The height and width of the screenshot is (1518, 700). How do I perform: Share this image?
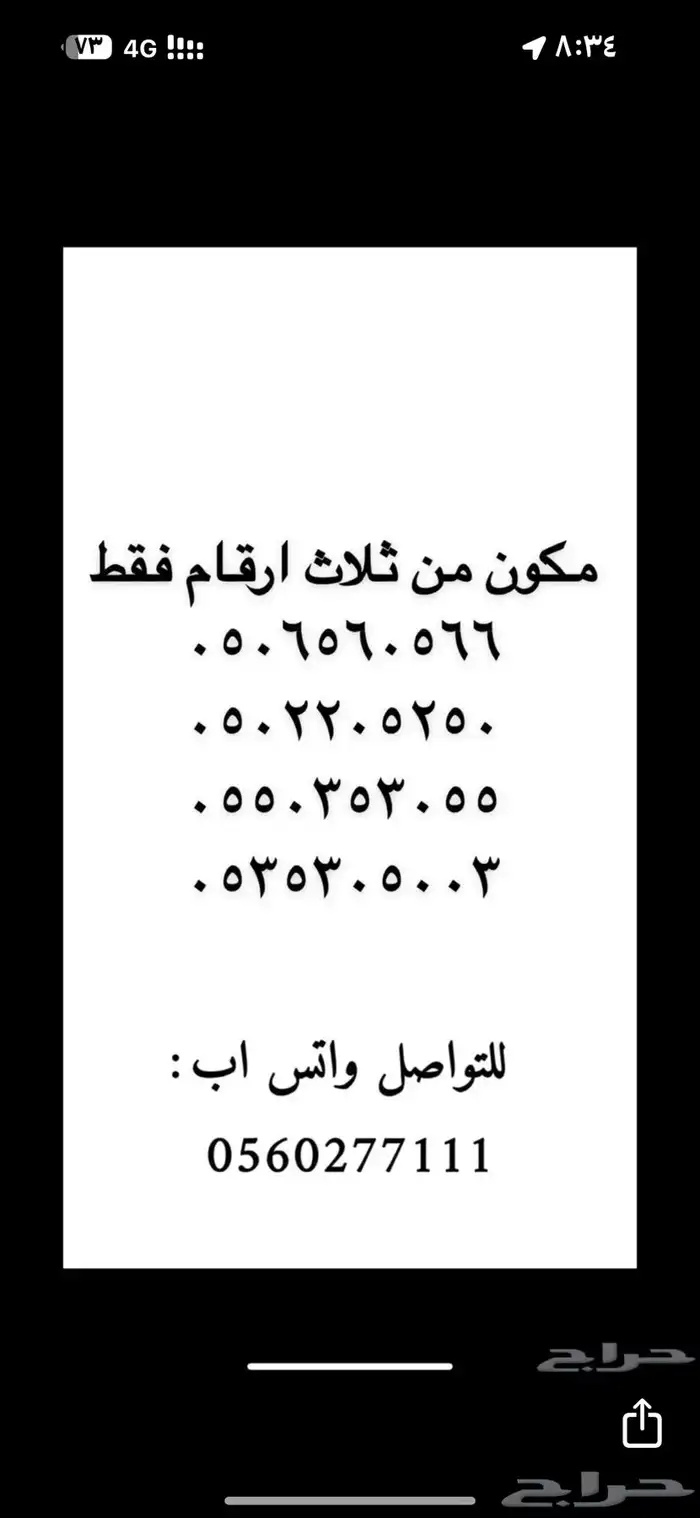coord(641,1422)
